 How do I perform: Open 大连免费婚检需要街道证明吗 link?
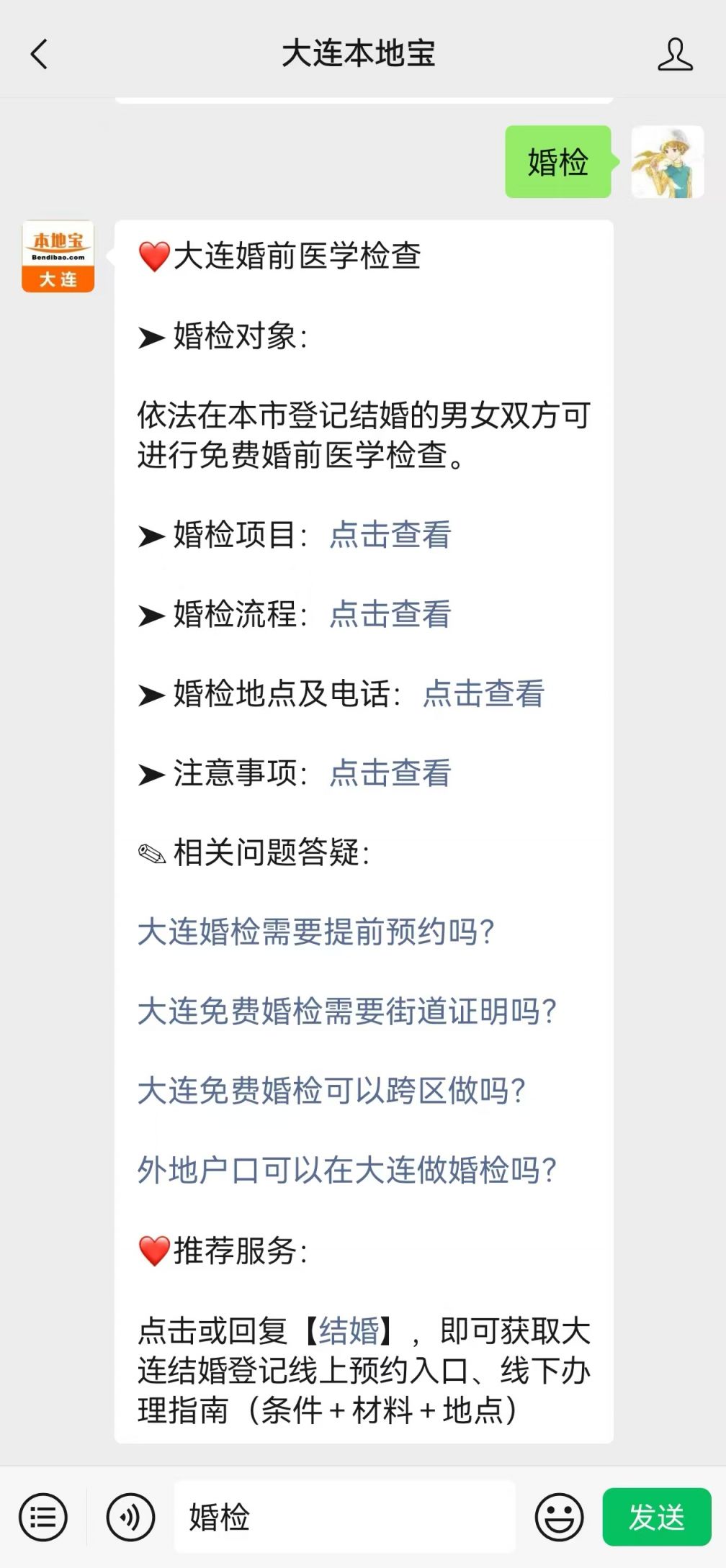coord(347,1011)
